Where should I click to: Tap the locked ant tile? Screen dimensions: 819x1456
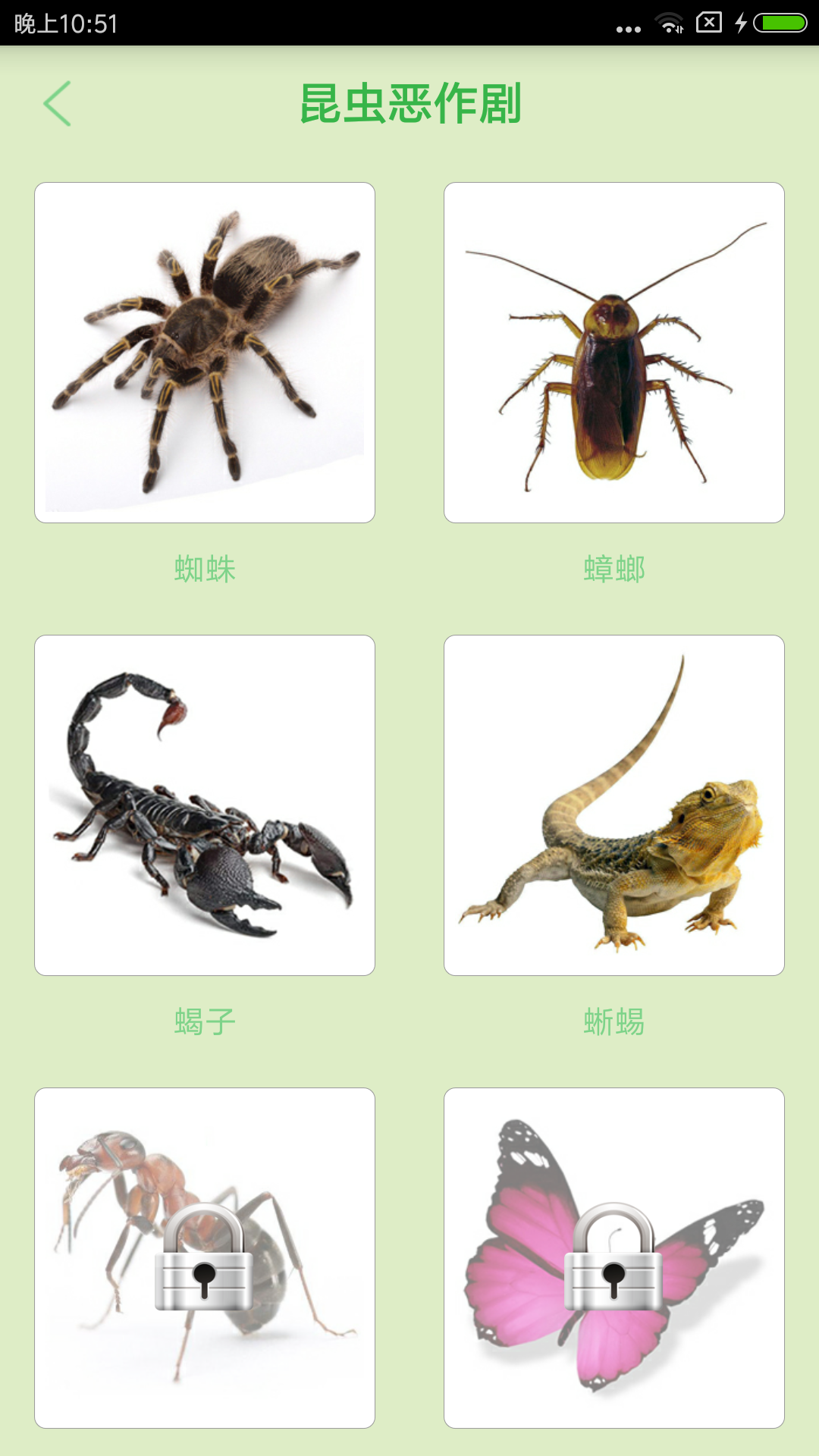pyautogui.click(x=205, y=1258)
